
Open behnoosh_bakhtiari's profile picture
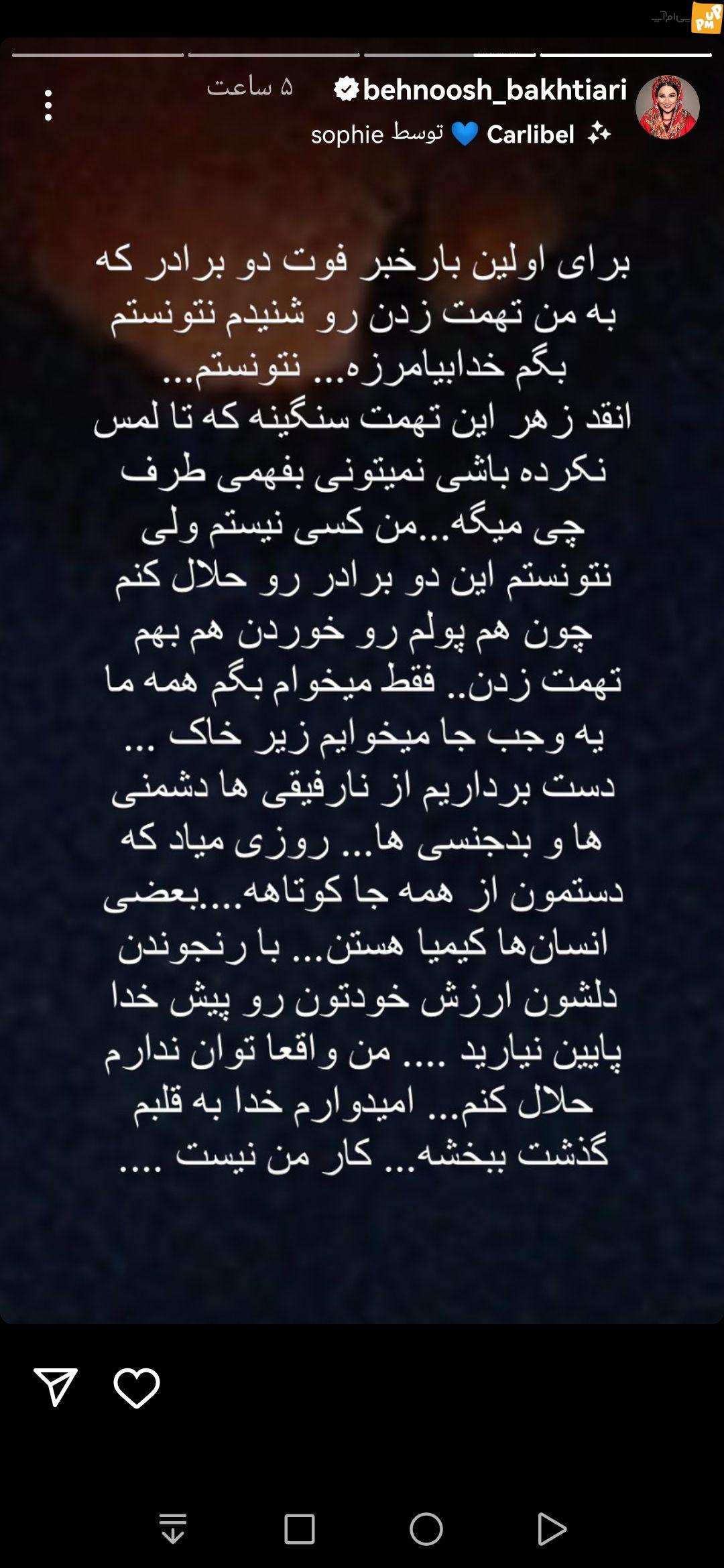click(x=667, y=107)
